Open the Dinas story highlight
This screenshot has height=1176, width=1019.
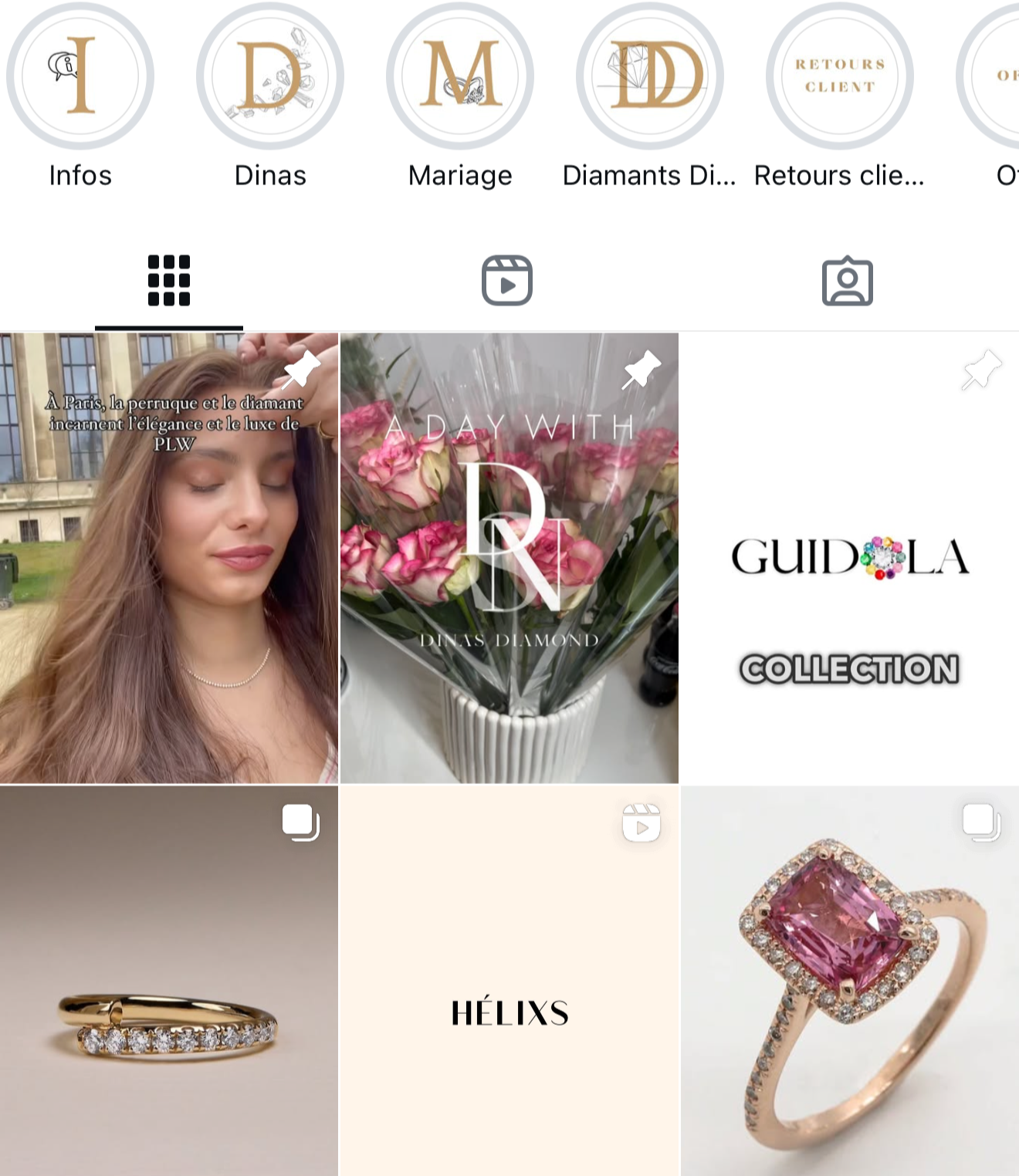point(270,76)
